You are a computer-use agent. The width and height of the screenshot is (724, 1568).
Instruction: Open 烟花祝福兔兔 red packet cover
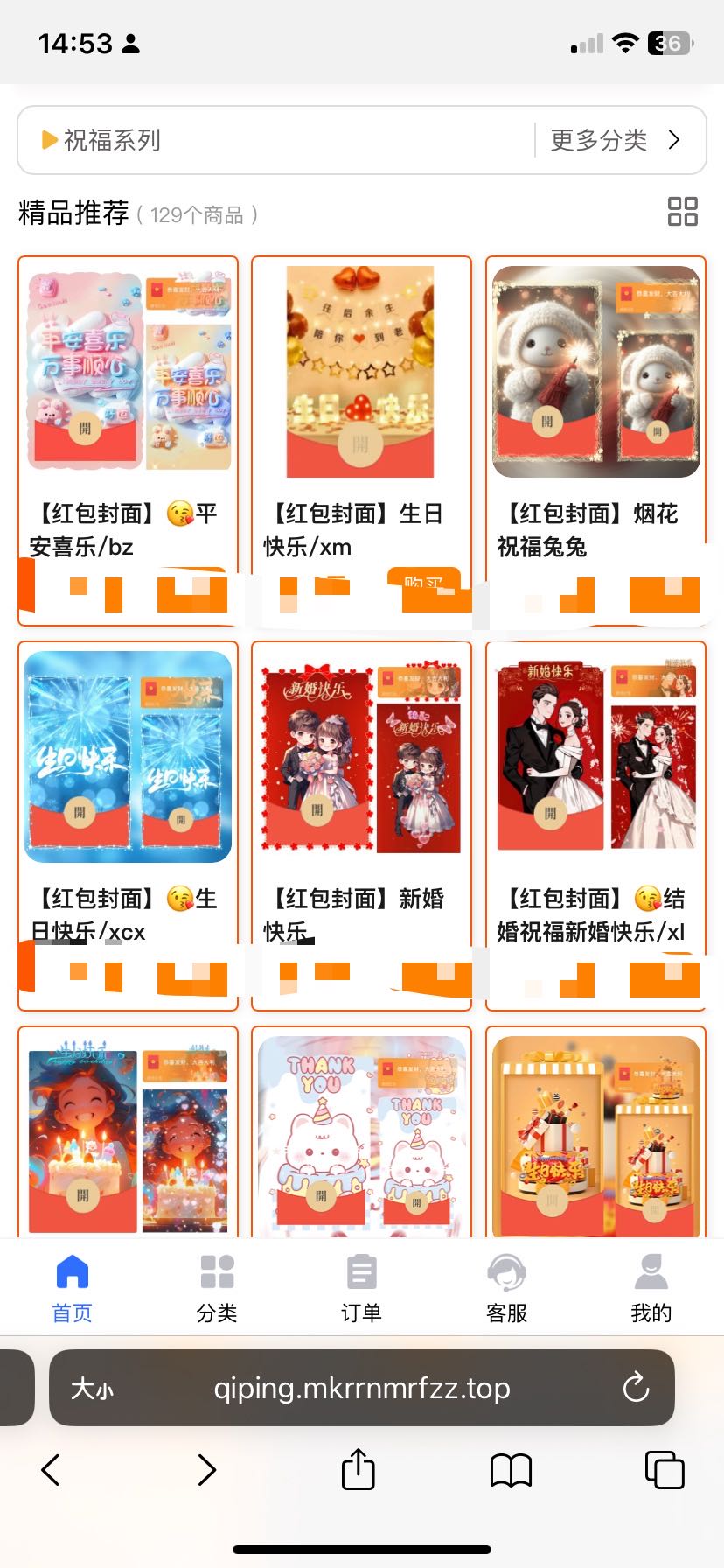595,372
